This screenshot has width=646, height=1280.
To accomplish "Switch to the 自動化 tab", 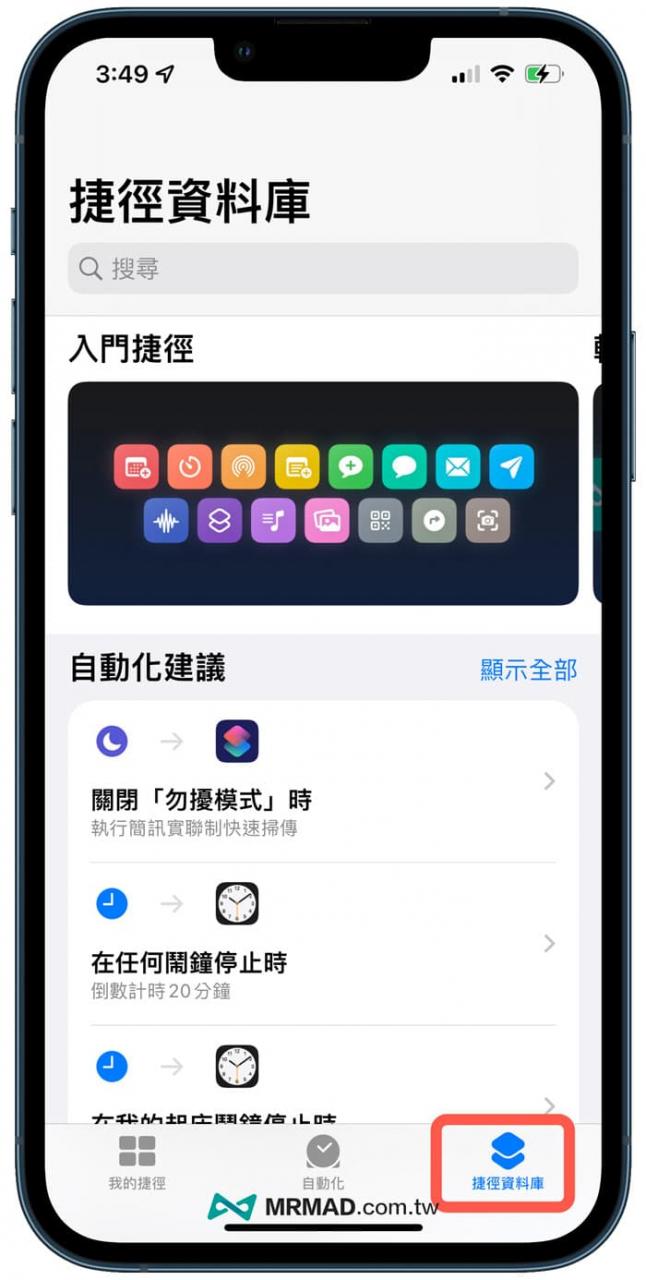I will tap(322, 1162).
